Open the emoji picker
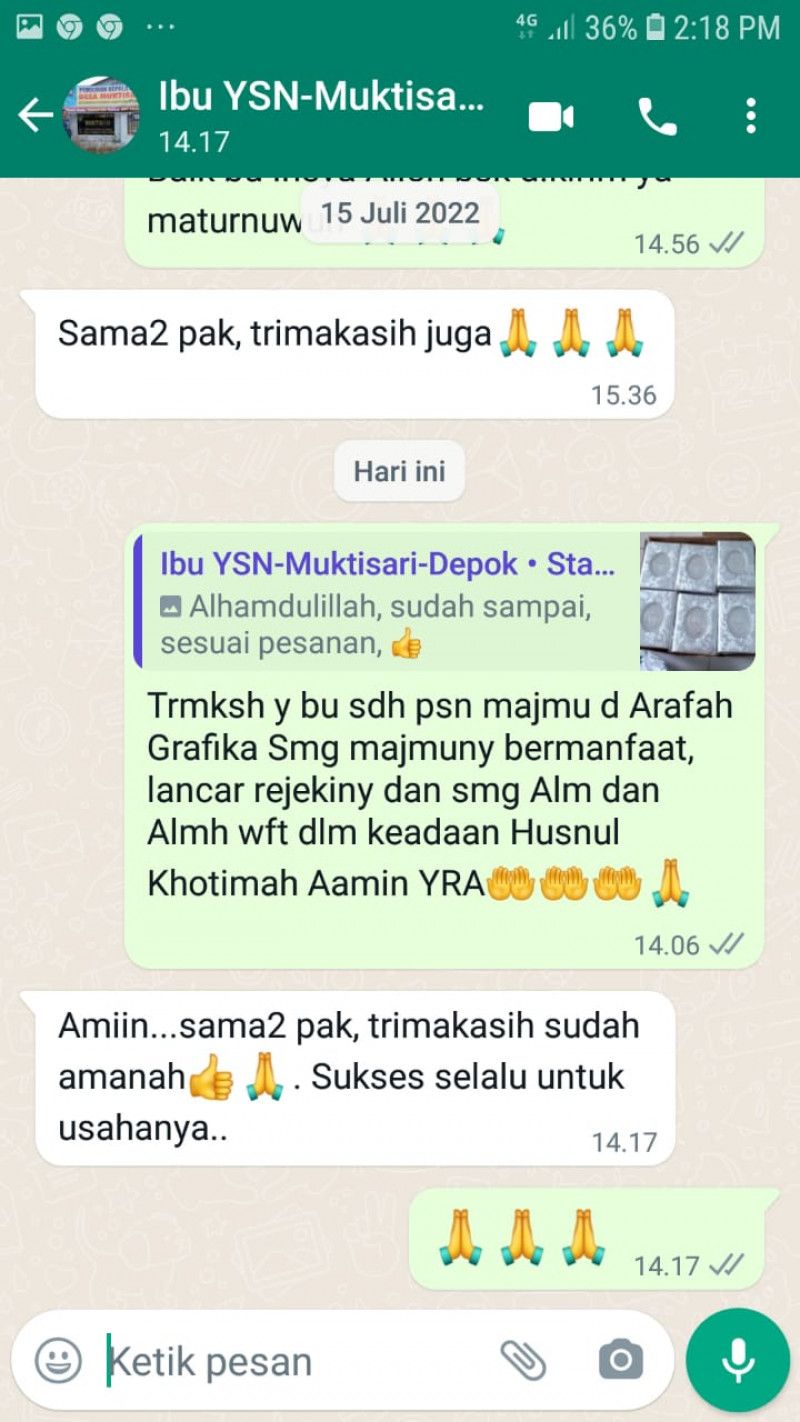The width and height of the screenshot is (800, 1422). click(x=58, y=1360)
